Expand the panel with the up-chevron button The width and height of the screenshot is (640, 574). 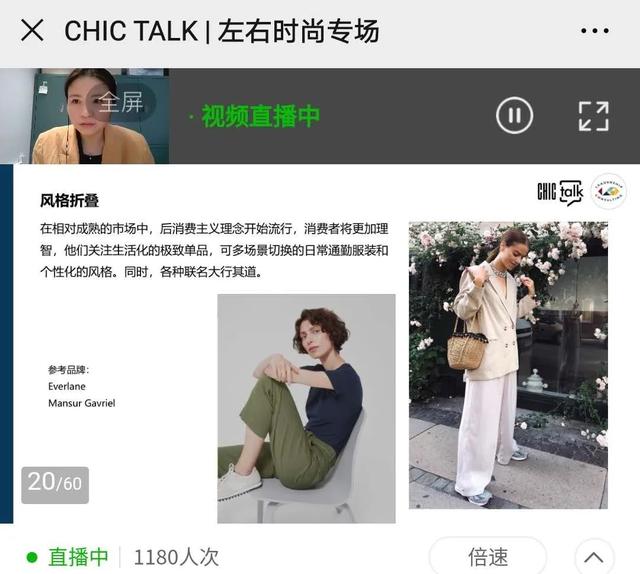[594, 556]
